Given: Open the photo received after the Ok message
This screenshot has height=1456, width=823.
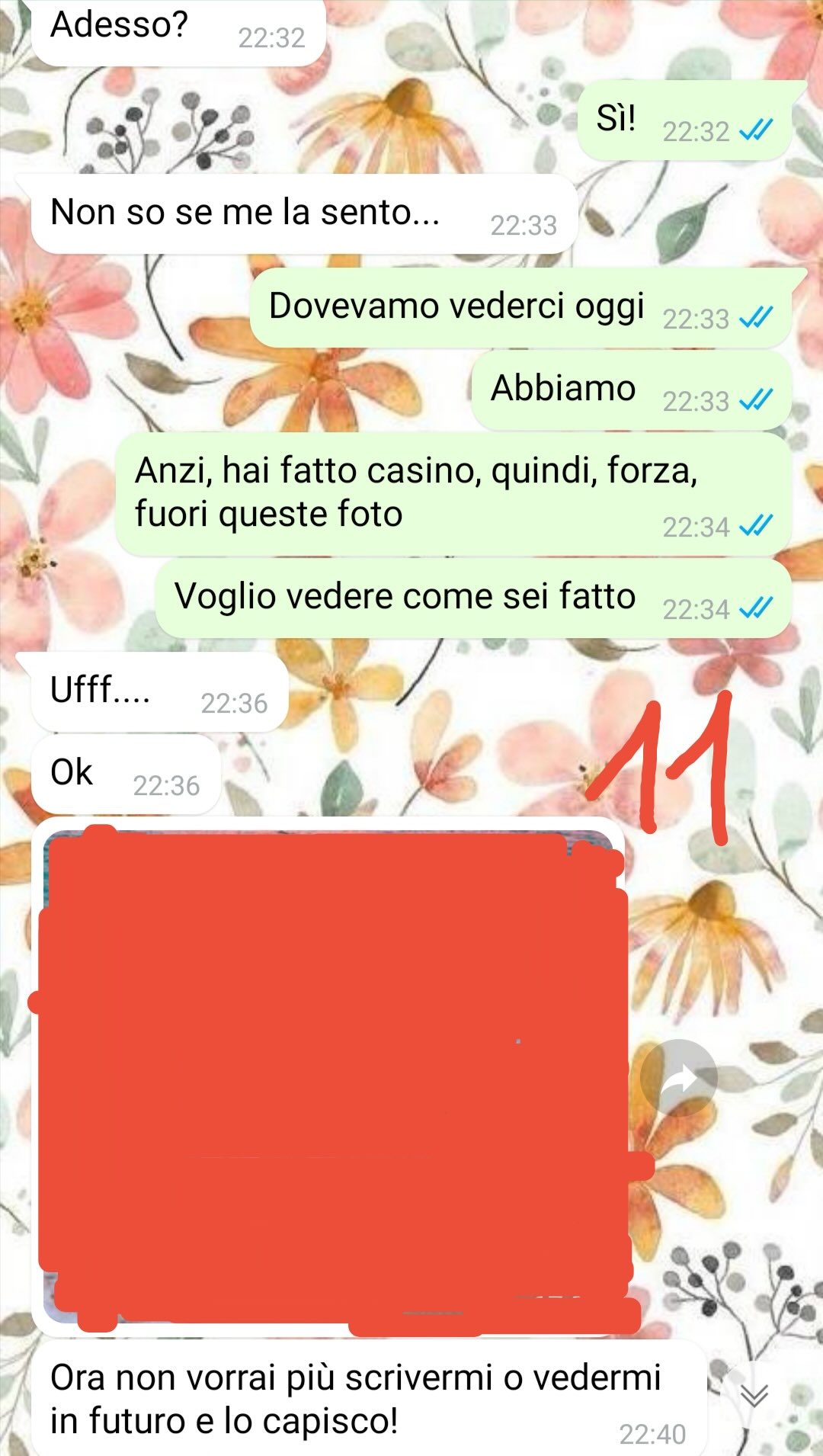Looking at the screenshot, I should (x=328, y=1075).
